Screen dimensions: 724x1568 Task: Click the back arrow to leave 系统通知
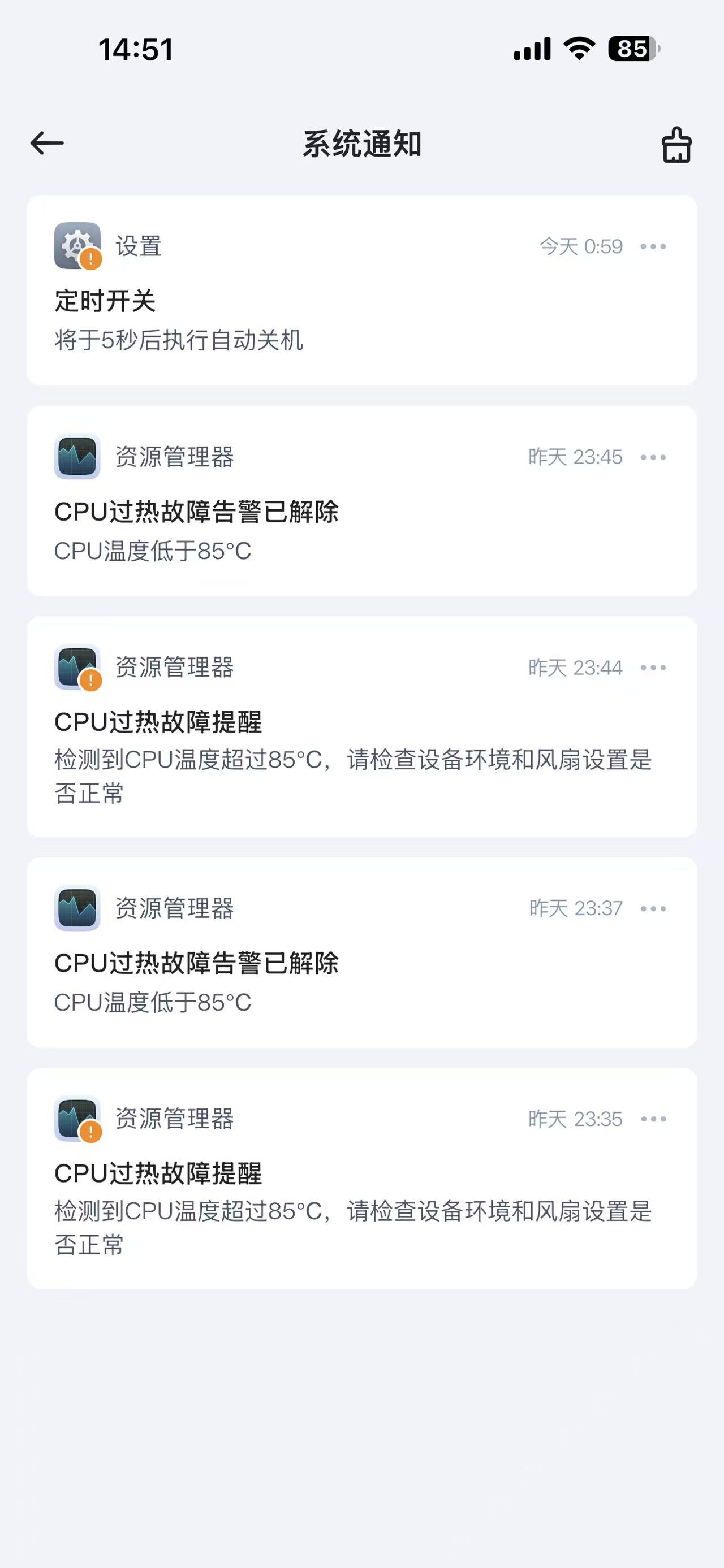[x=48, y=144]
